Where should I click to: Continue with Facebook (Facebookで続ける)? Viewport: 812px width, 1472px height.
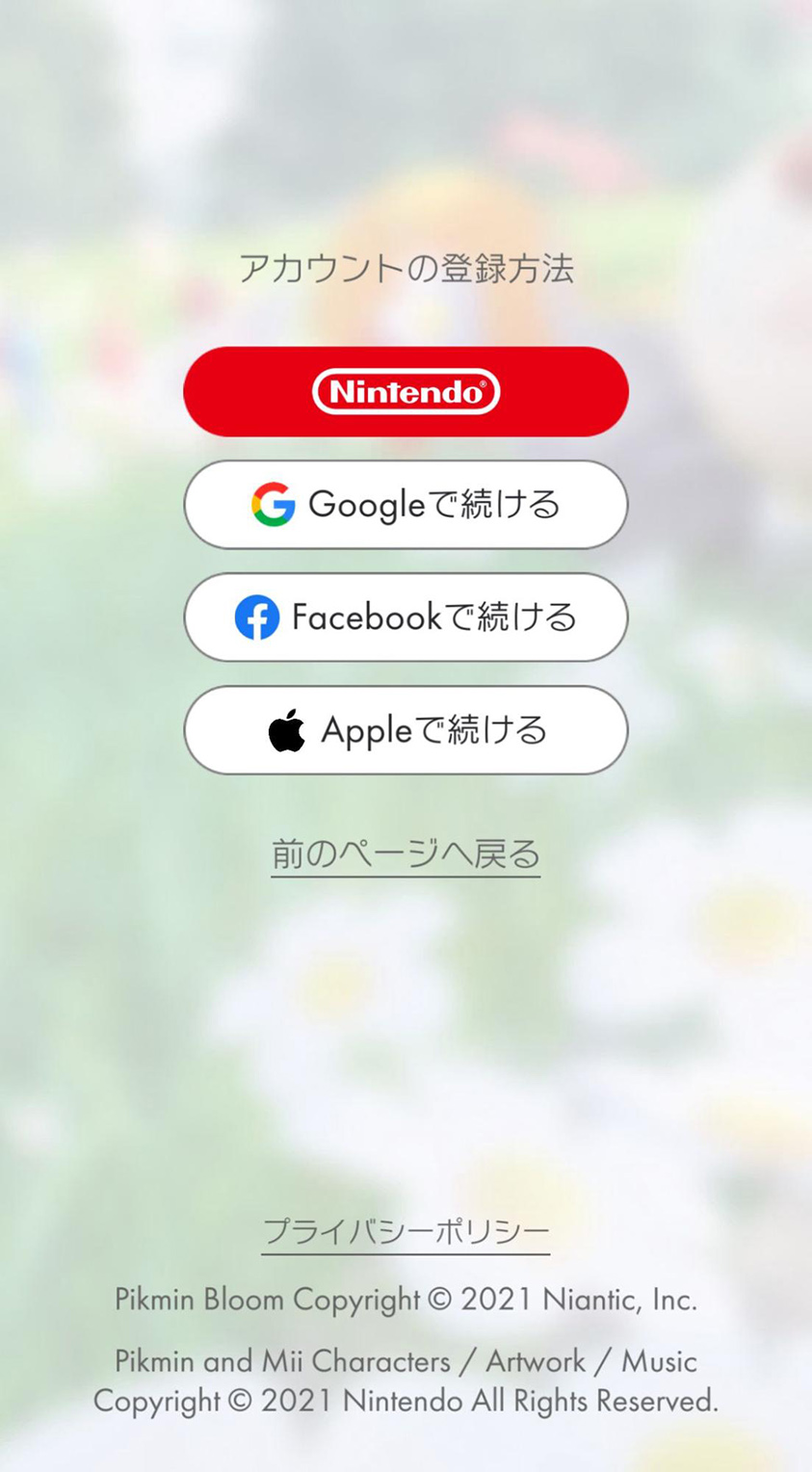pos(406,618)
